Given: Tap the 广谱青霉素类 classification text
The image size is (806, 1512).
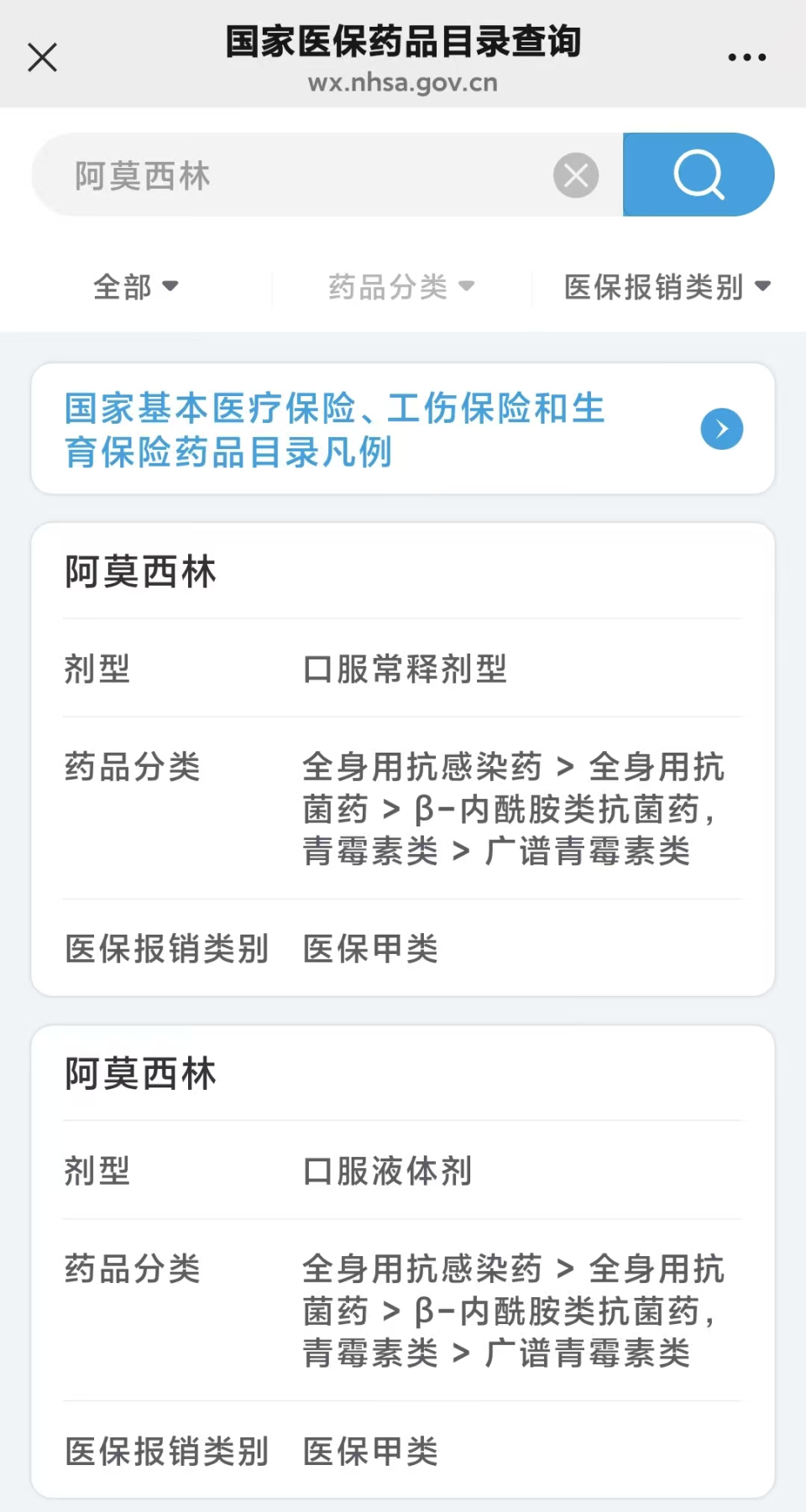Looking at the screenshot, I should tap(588, 852).
